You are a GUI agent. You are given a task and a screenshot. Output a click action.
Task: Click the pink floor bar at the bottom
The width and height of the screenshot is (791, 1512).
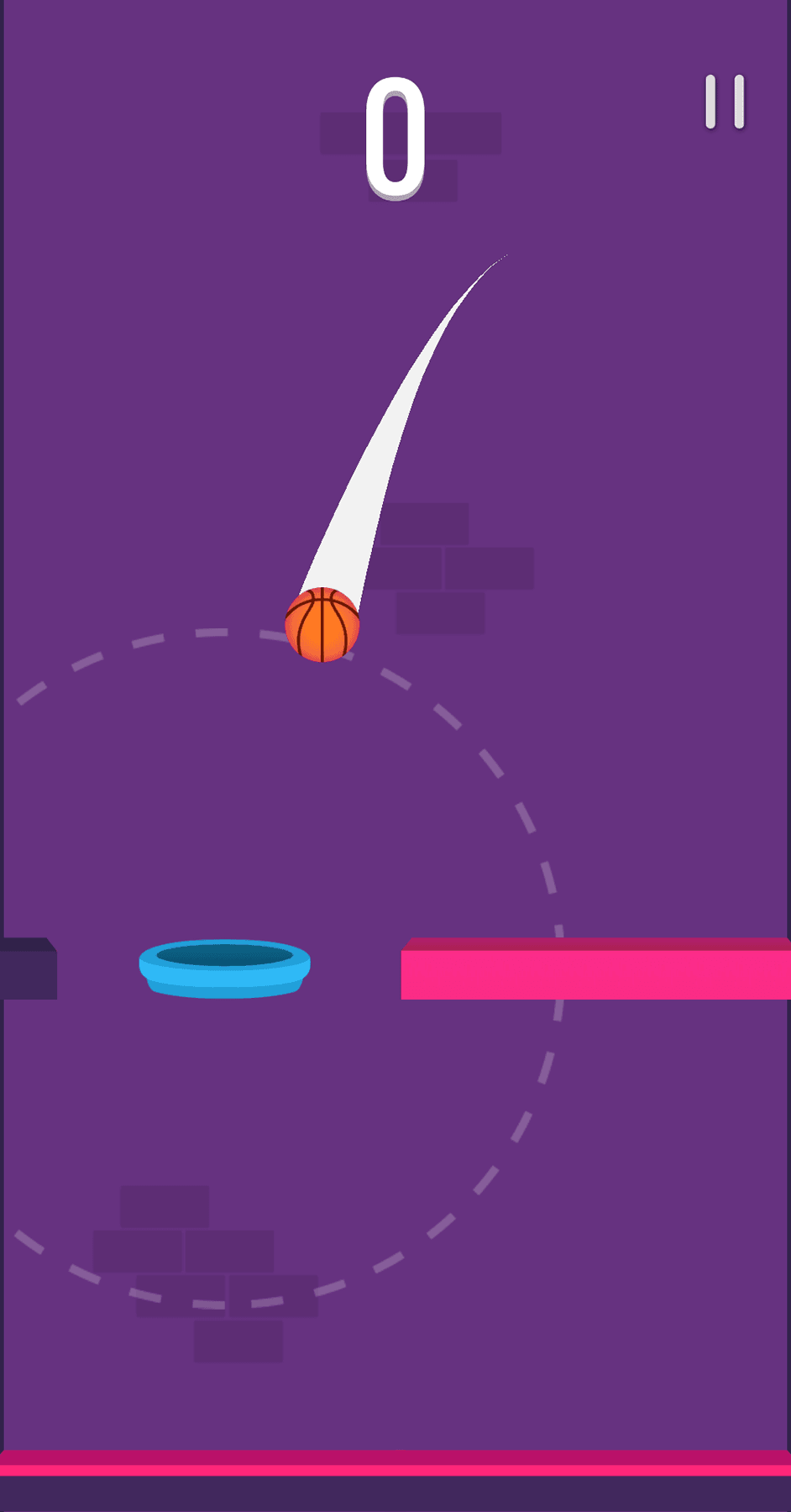[395, 1457]
